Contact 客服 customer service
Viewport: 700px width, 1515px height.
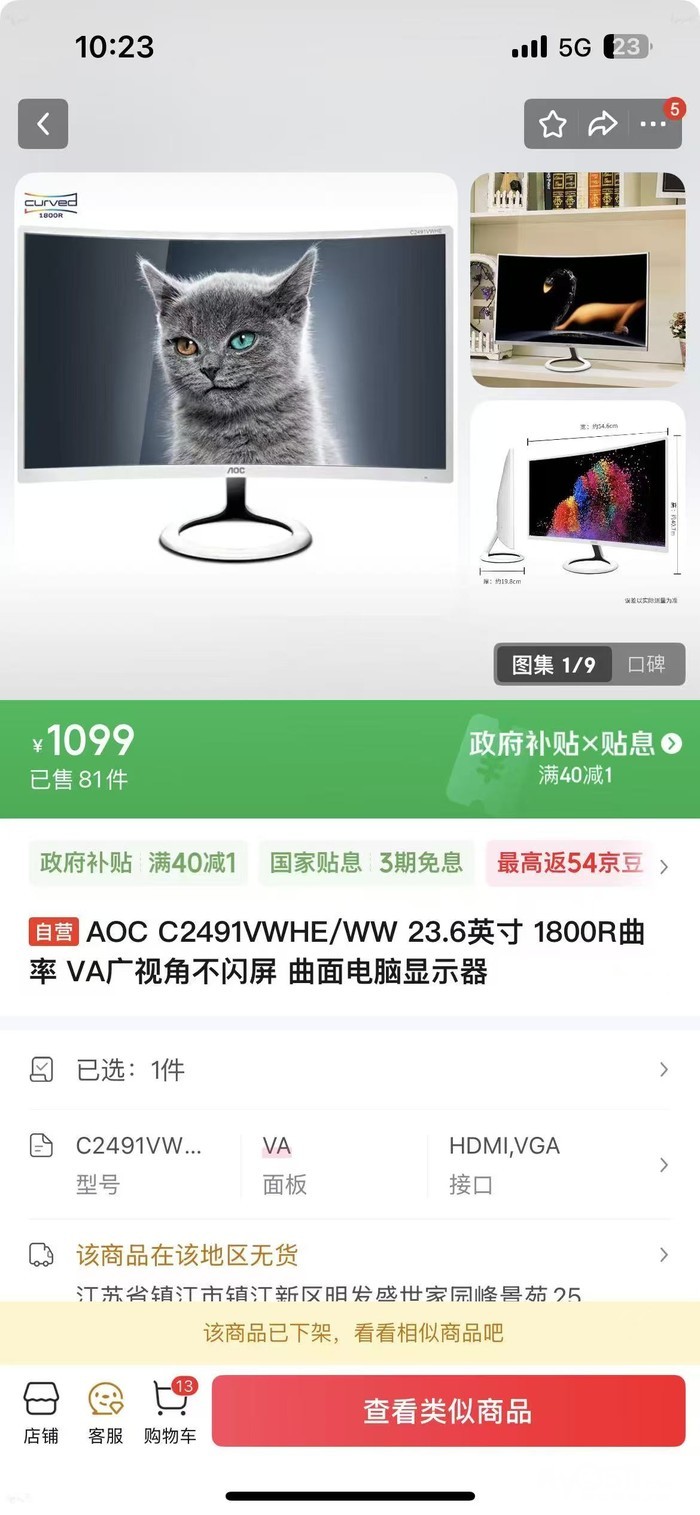pos(106,1412)
